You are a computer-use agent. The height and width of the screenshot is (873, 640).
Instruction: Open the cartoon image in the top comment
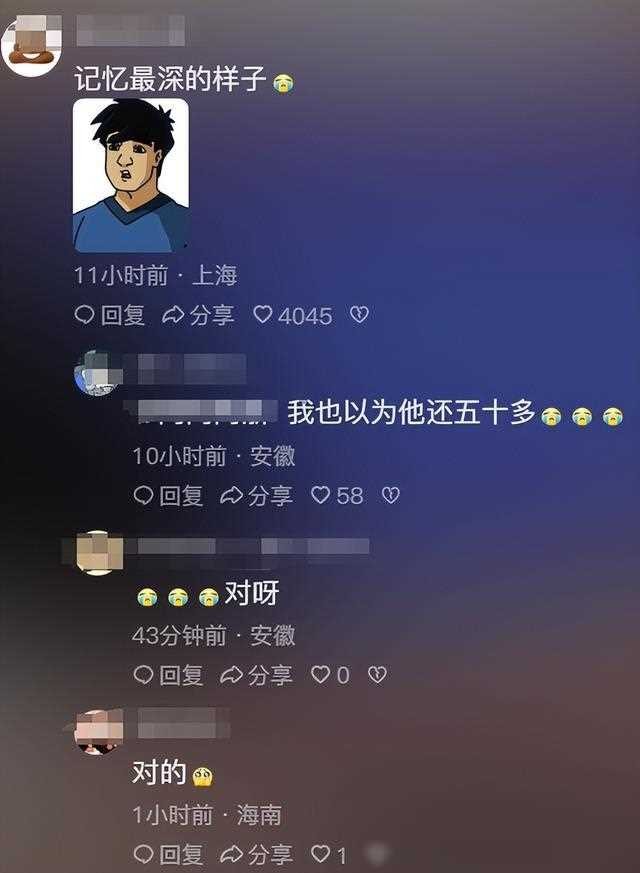[x=130, y=175]
